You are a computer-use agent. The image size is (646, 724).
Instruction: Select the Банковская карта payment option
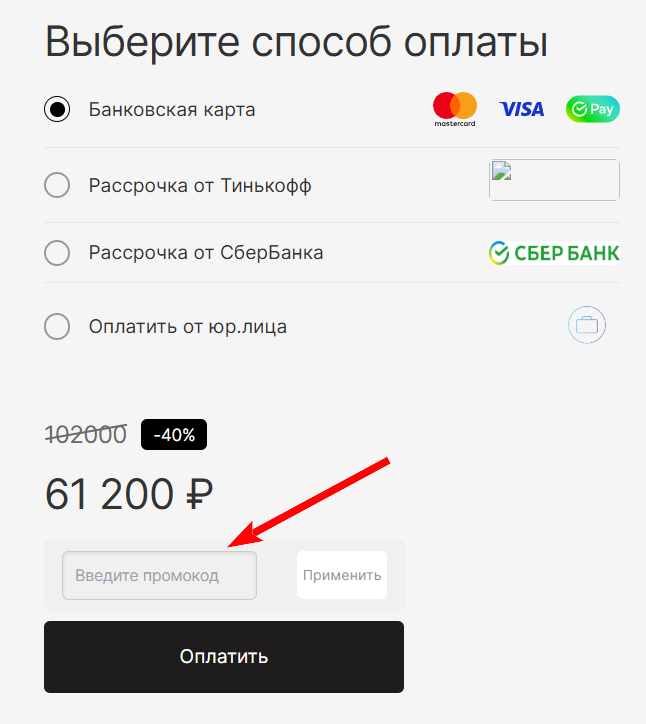(x=58, y=109)
